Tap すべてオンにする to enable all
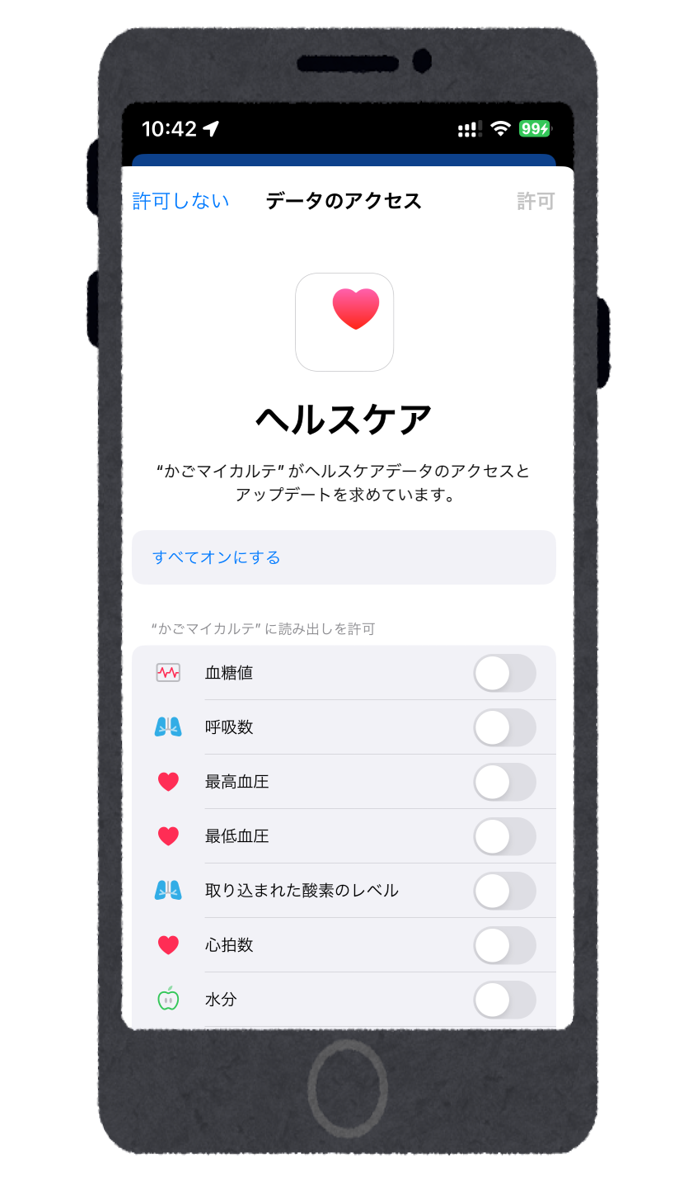 point(216,557)
